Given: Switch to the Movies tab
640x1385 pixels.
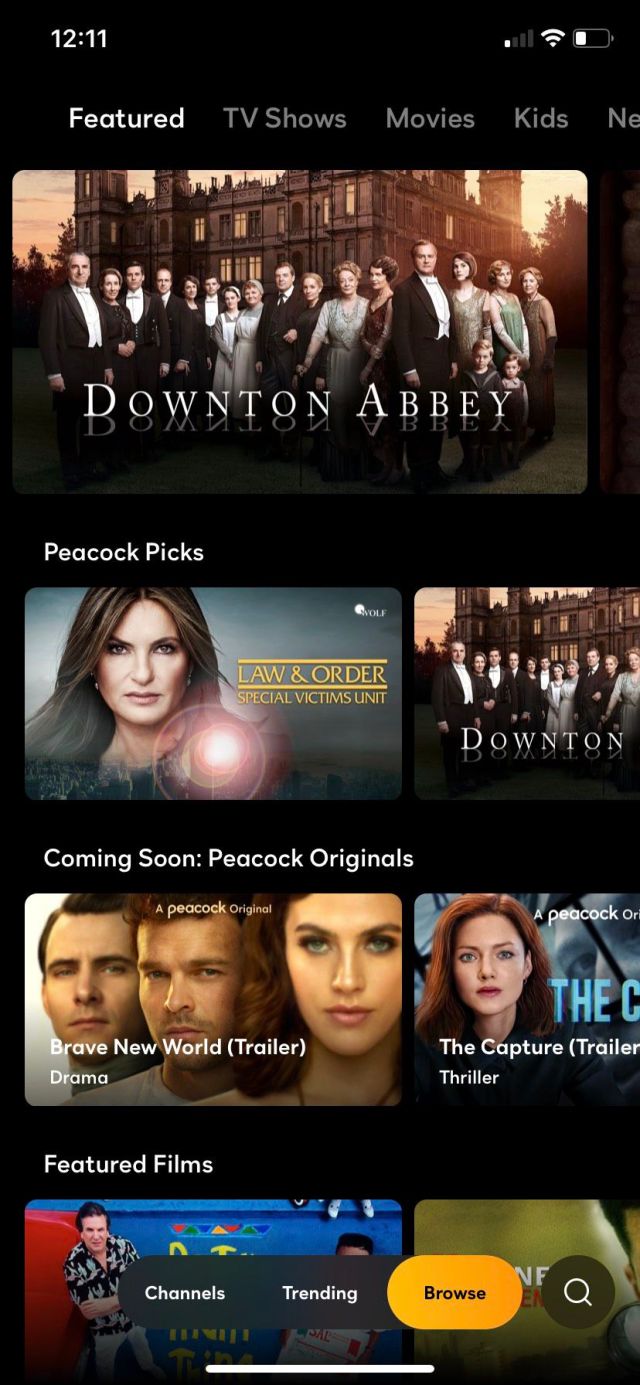Looking at the screenshot, I should [430, 118].
